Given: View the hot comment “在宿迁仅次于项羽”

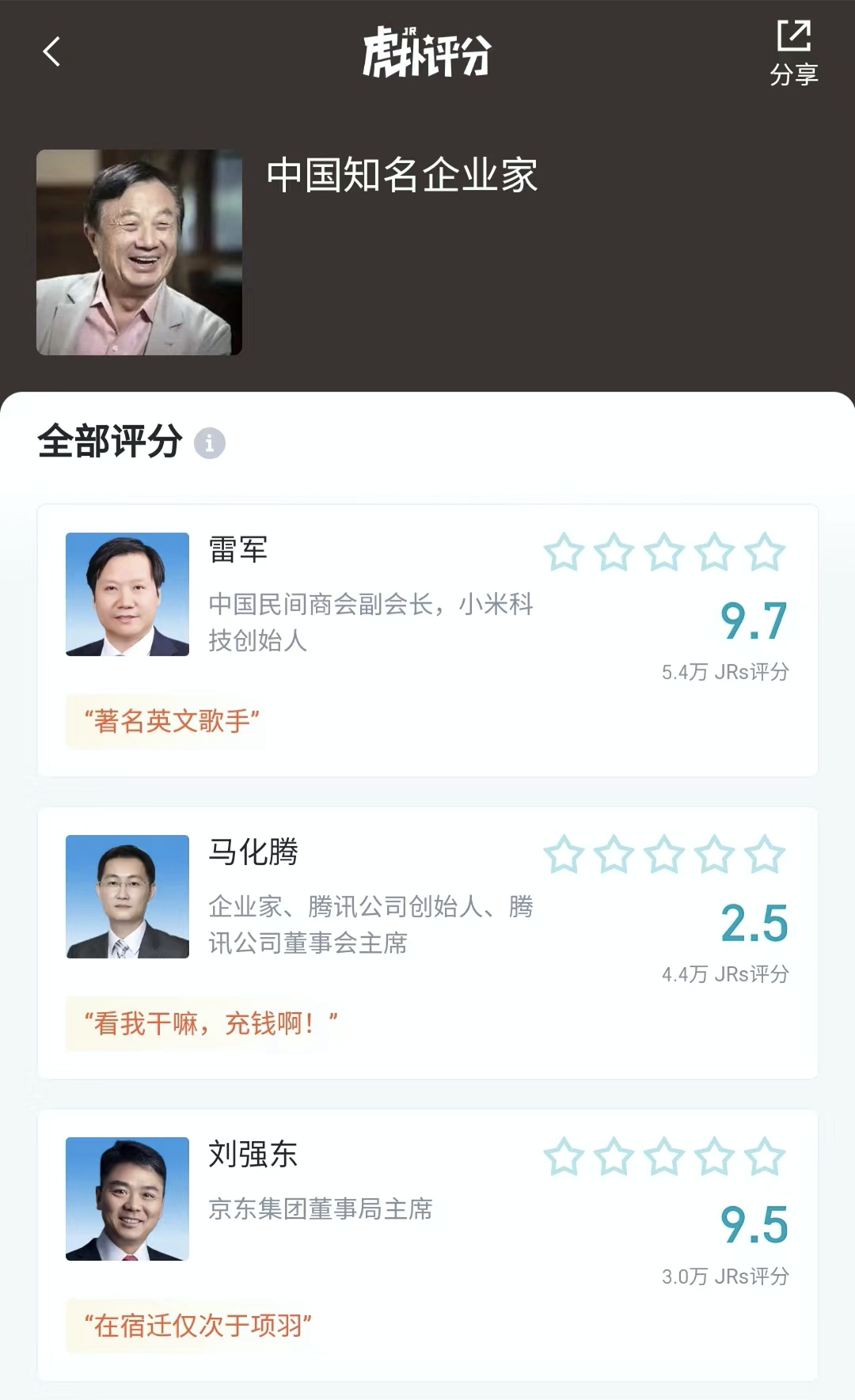Looking at the screenshot, I should tap(198, 1326).
